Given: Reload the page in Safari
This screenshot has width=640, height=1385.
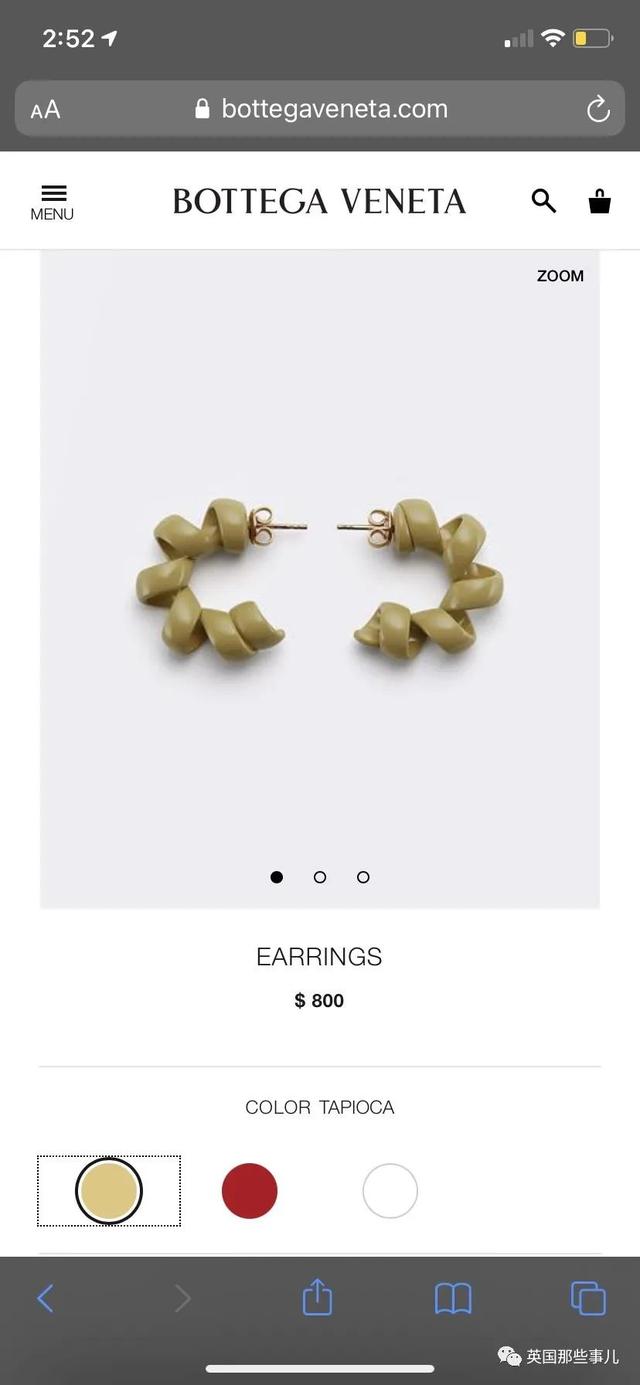Looking at the screenshot, I should coord(598,109).
